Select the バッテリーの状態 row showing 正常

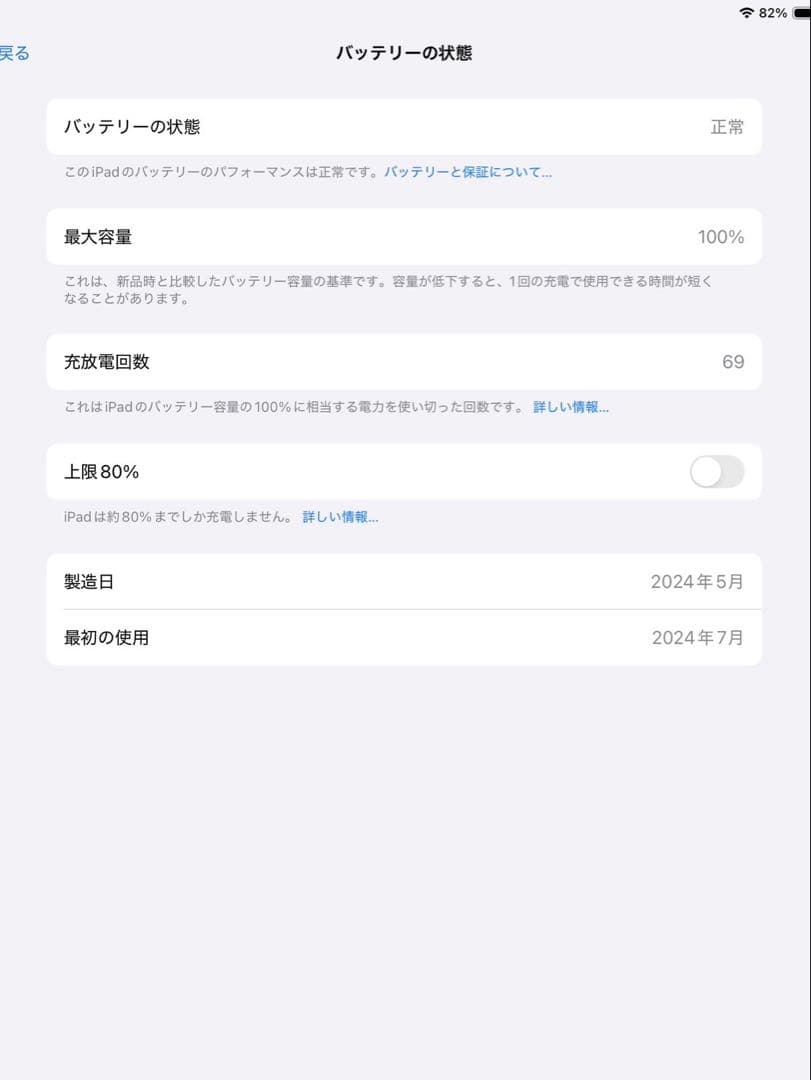point(405,127)
